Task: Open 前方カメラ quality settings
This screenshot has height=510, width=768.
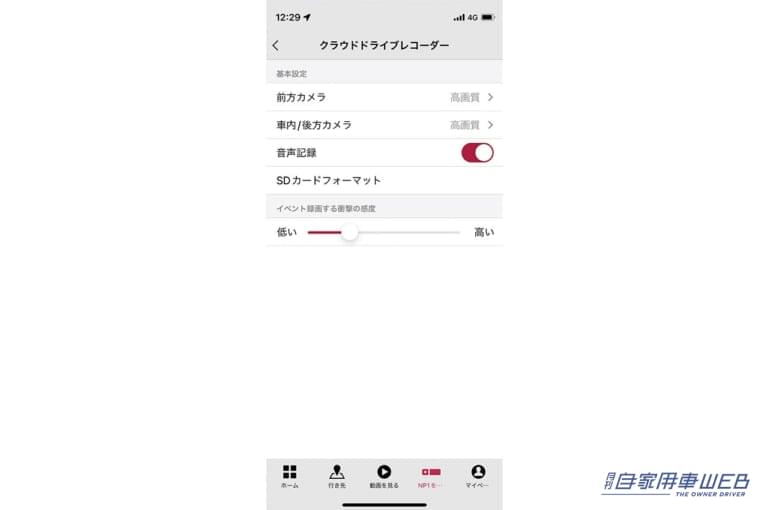Action: coord(384,97)
